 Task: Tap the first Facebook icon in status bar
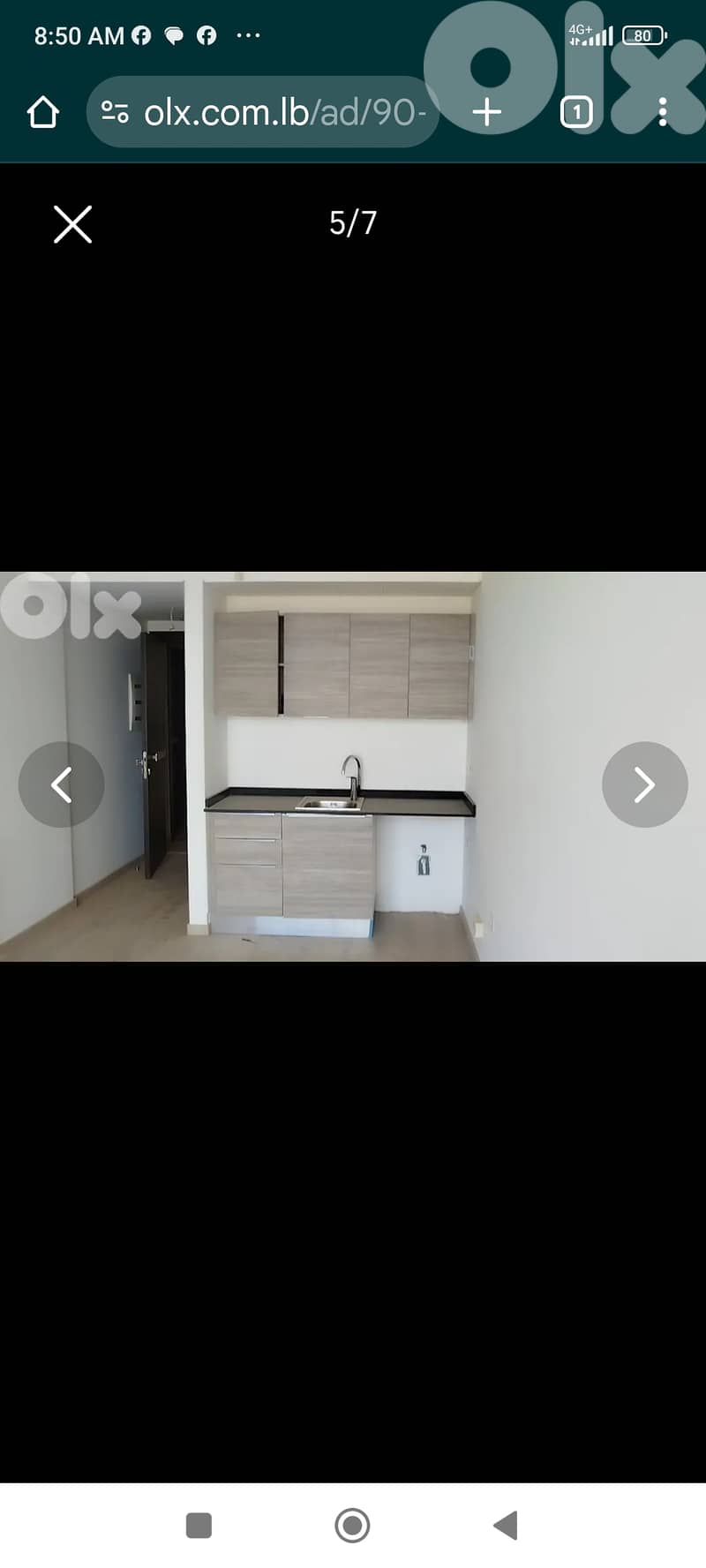[x=141, y=34]
